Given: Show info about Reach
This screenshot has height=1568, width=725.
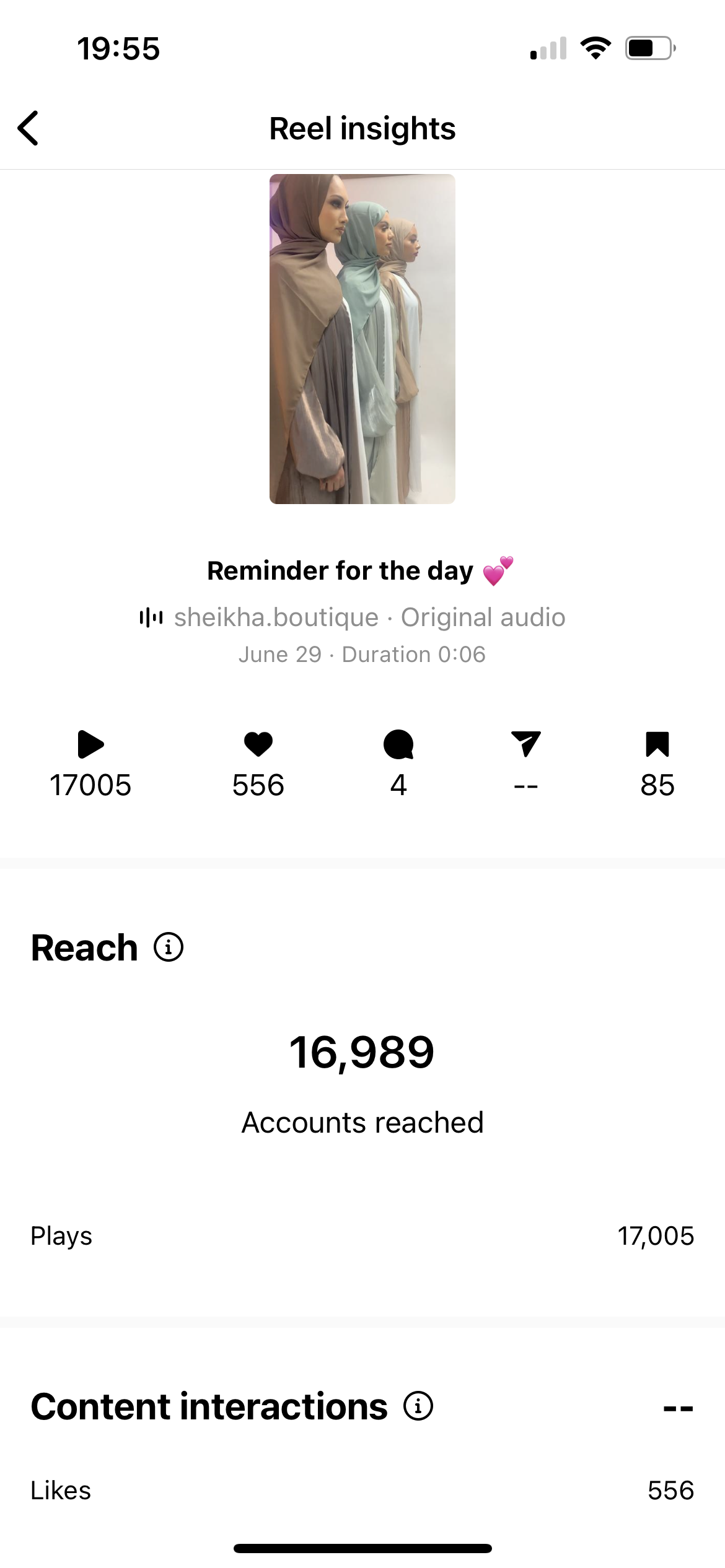Looking at the screenshot, I should click(x=169, y=947).
